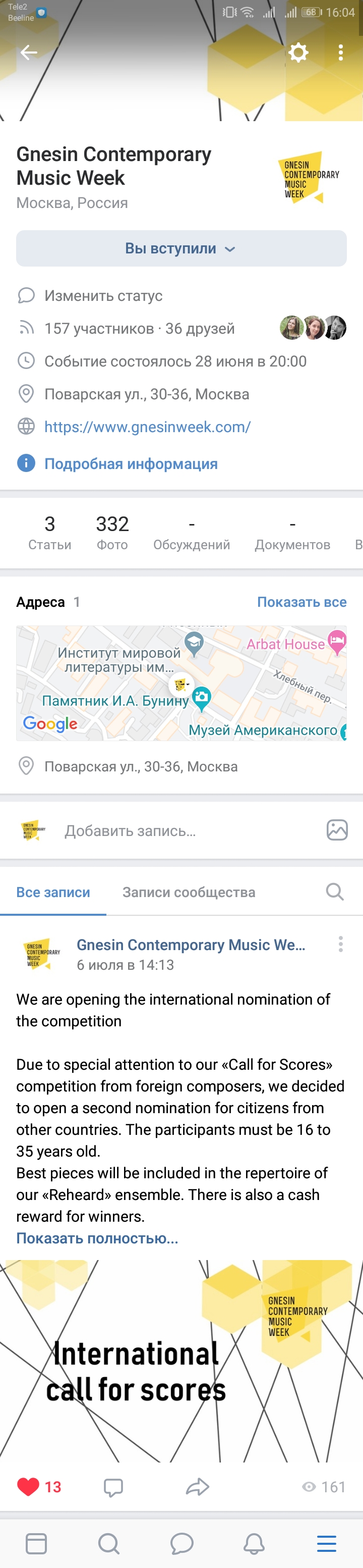
Task: Attach a photo to a new post
Action: click(x=337, y=830)
